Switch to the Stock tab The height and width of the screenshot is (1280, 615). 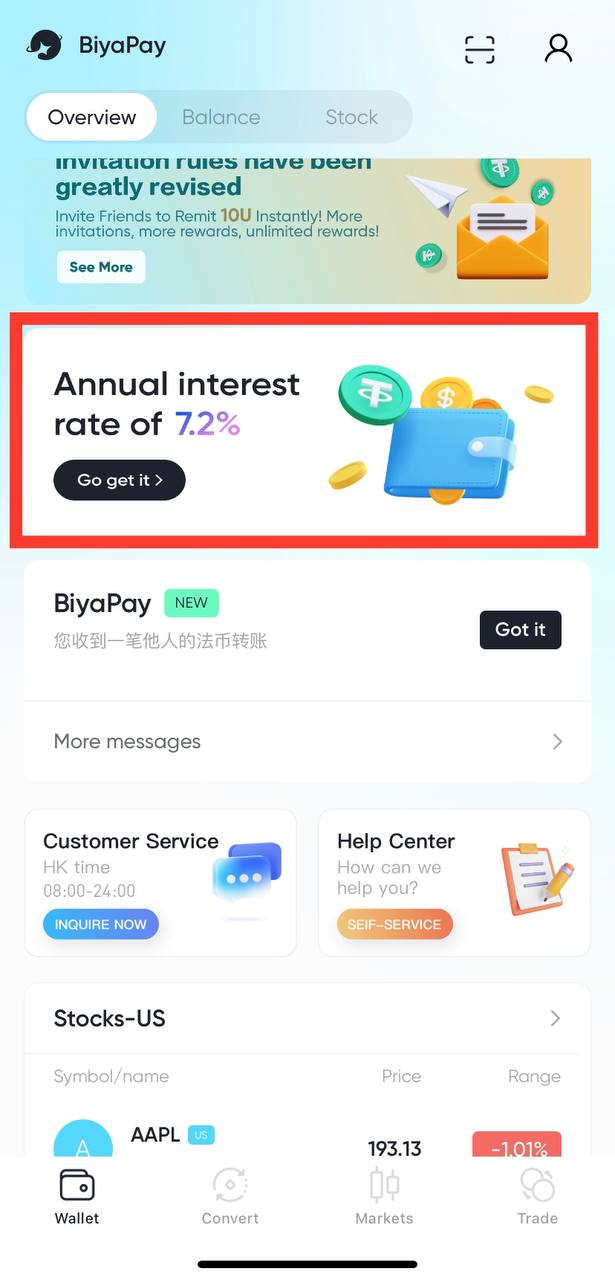pyautogui.click(x=351, y=117)
